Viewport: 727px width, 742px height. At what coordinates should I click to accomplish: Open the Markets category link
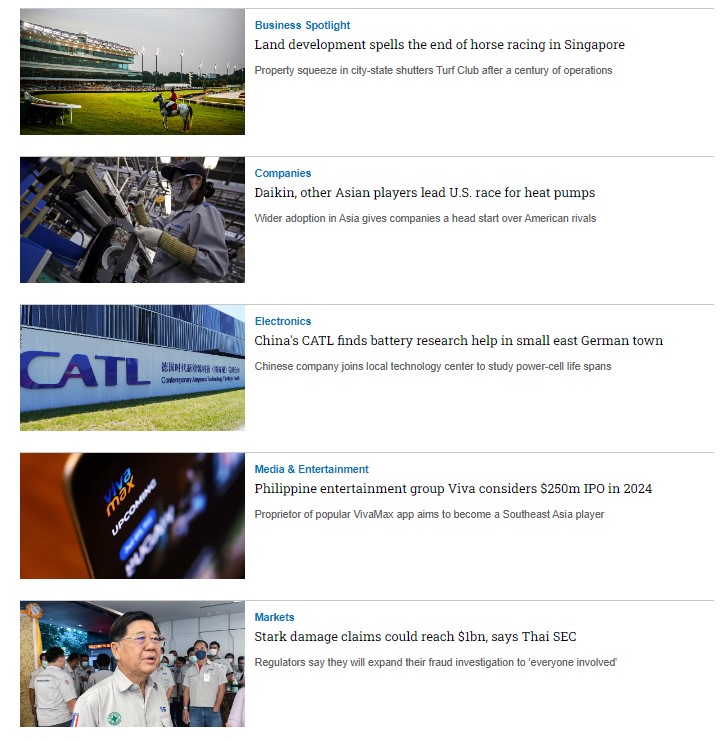(x=274, y=617)
